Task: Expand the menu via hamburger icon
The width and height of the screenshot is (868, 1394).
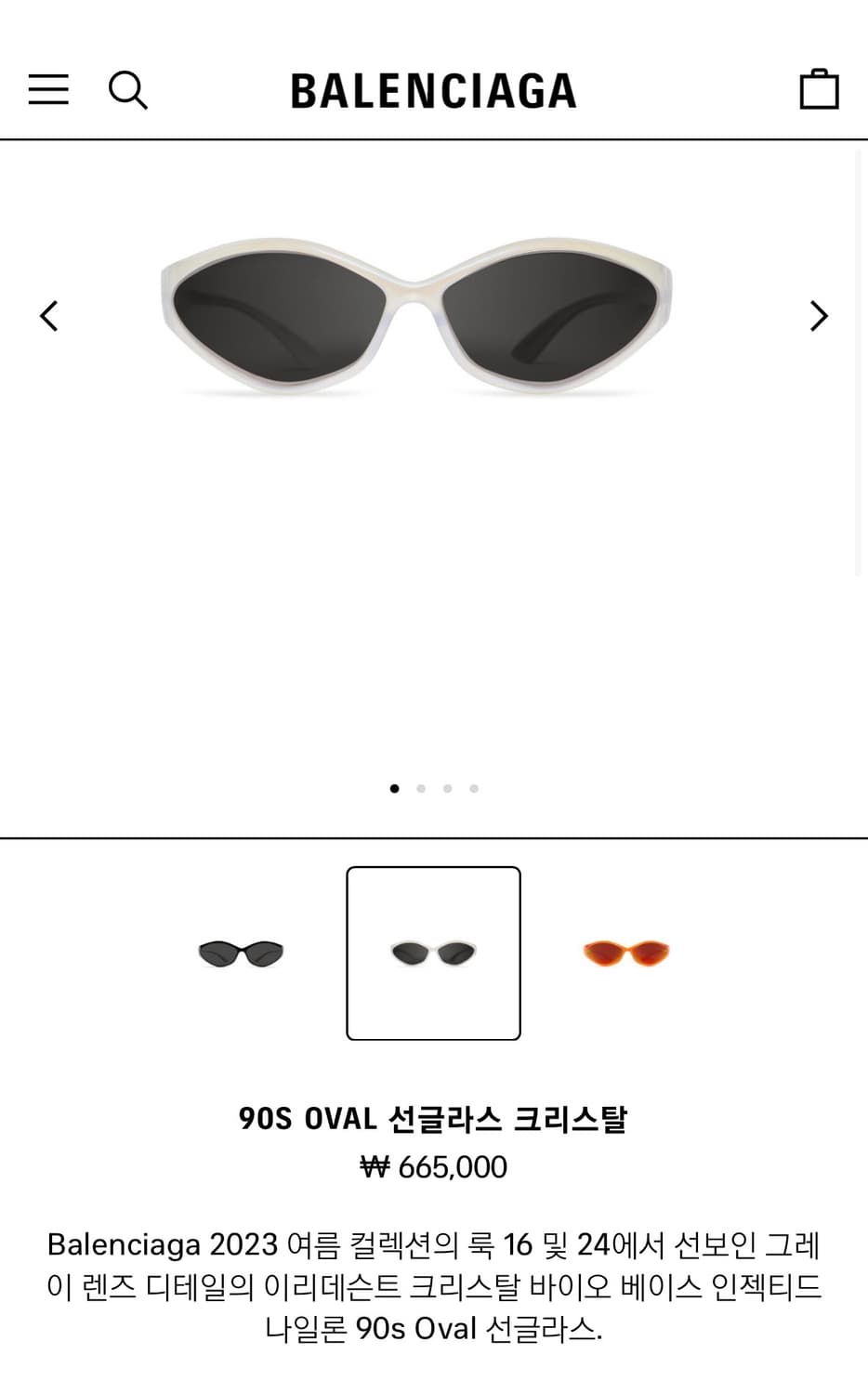Action: [x=48, y=89]
